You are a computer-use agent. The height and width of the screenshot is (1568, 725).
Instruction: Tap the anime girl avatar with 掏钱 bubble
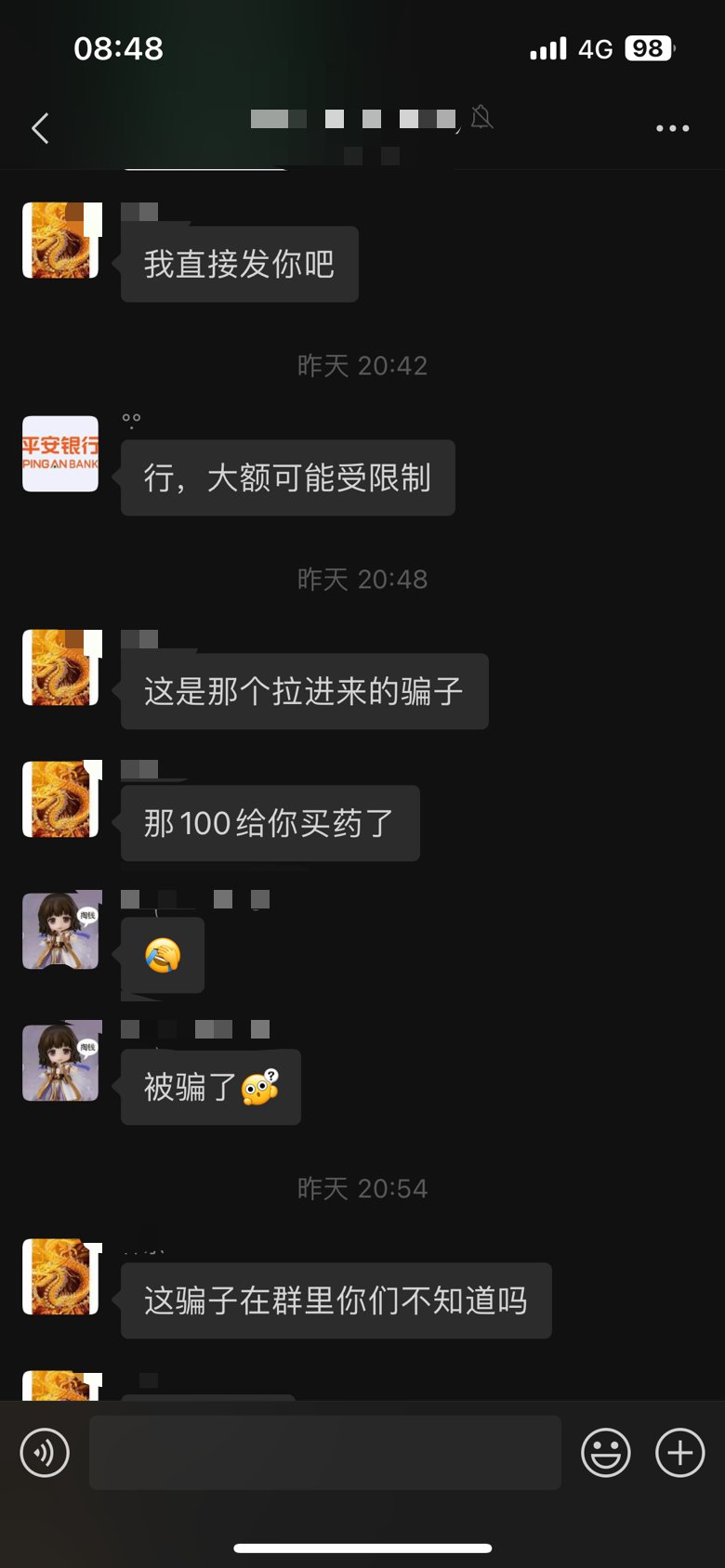pyautogui.click(x=59, y=932)
